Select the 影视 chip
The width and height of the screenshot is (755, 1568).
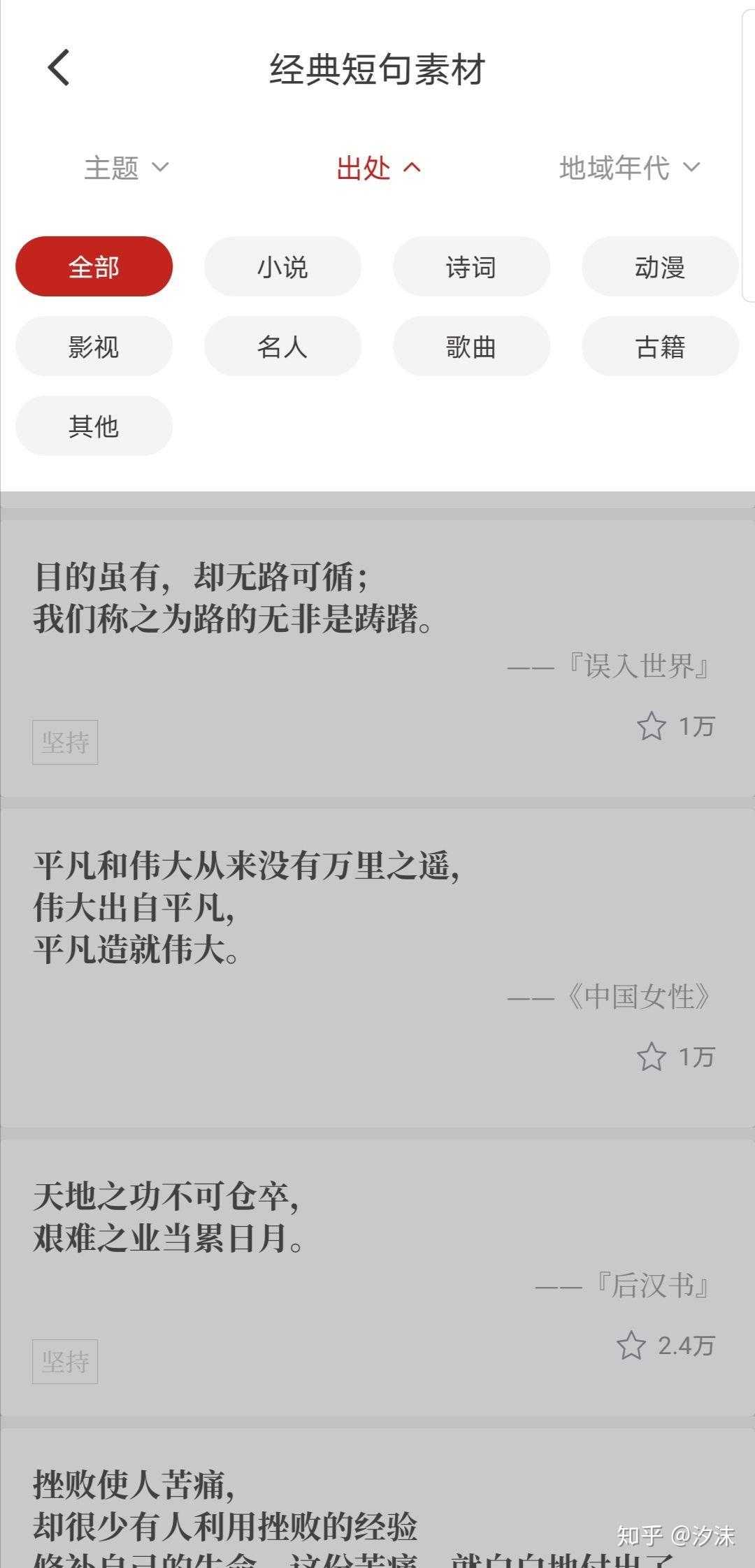(94, 346)
